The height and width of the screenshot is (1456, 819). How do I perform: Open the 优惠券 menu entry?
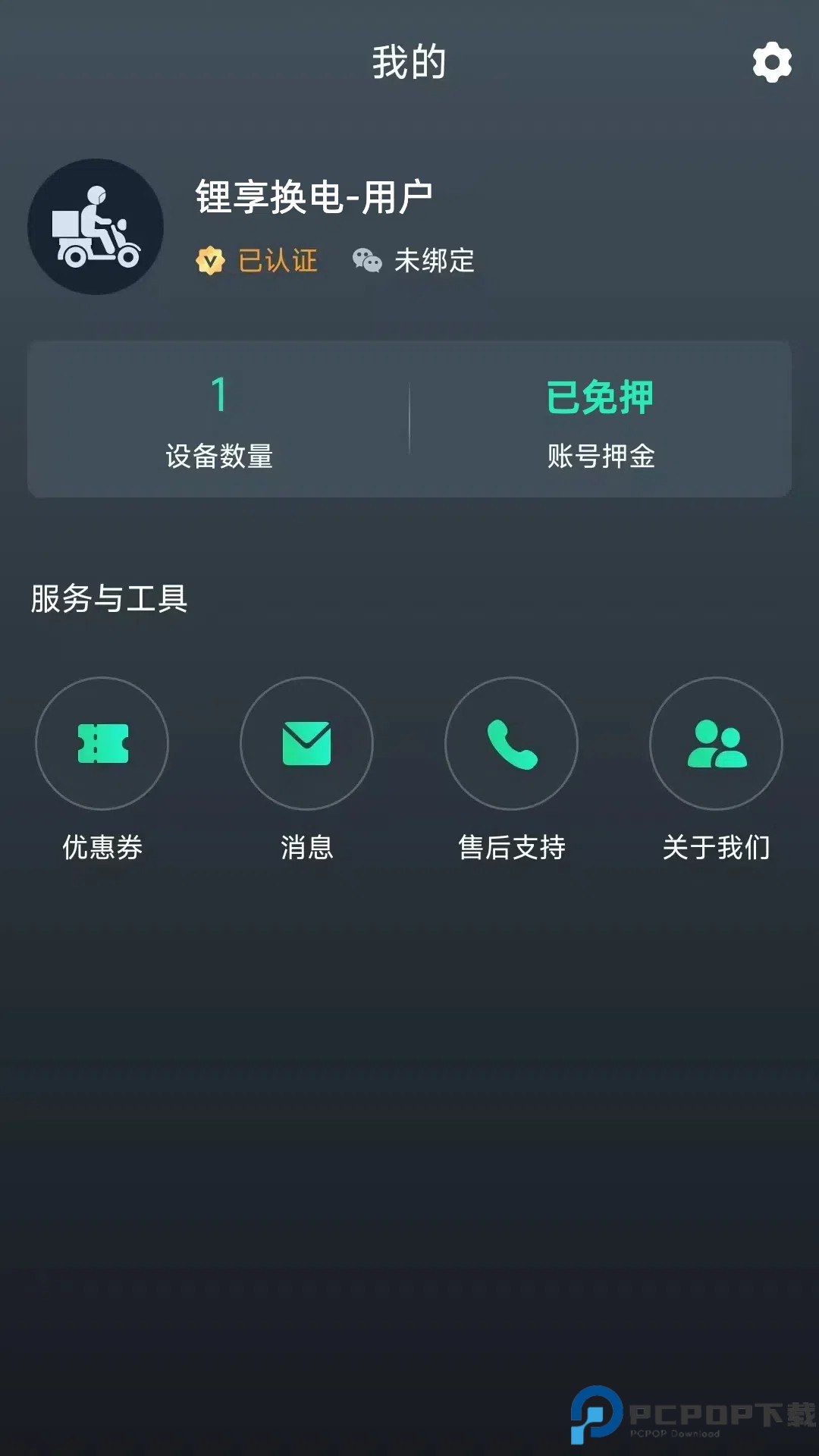102,848
